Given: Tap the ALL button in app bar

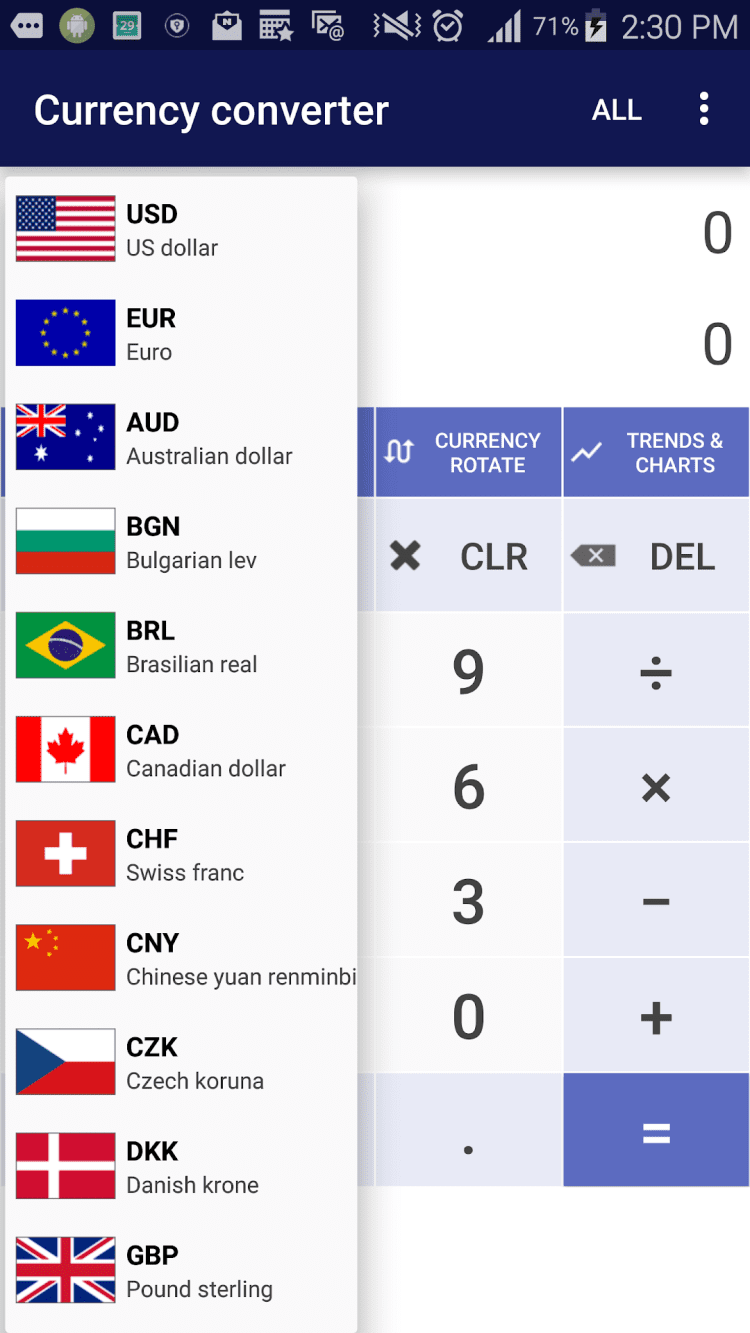Looking at the screenshot, I should pos(616,110).
